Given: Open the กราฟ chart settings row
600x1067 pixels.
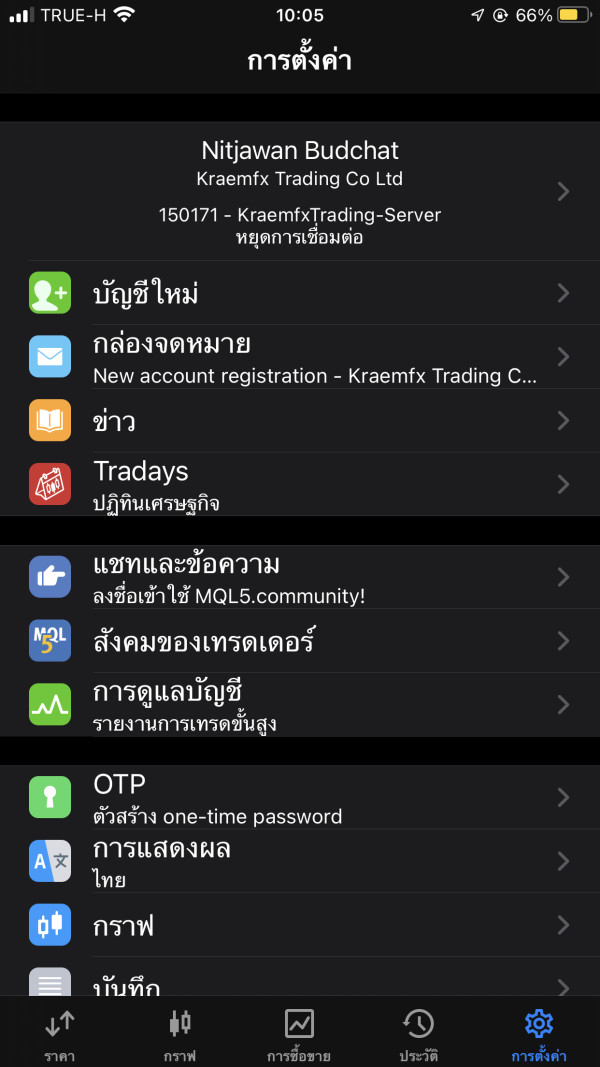Looking at the screenshot, I should tap(300, 925).
